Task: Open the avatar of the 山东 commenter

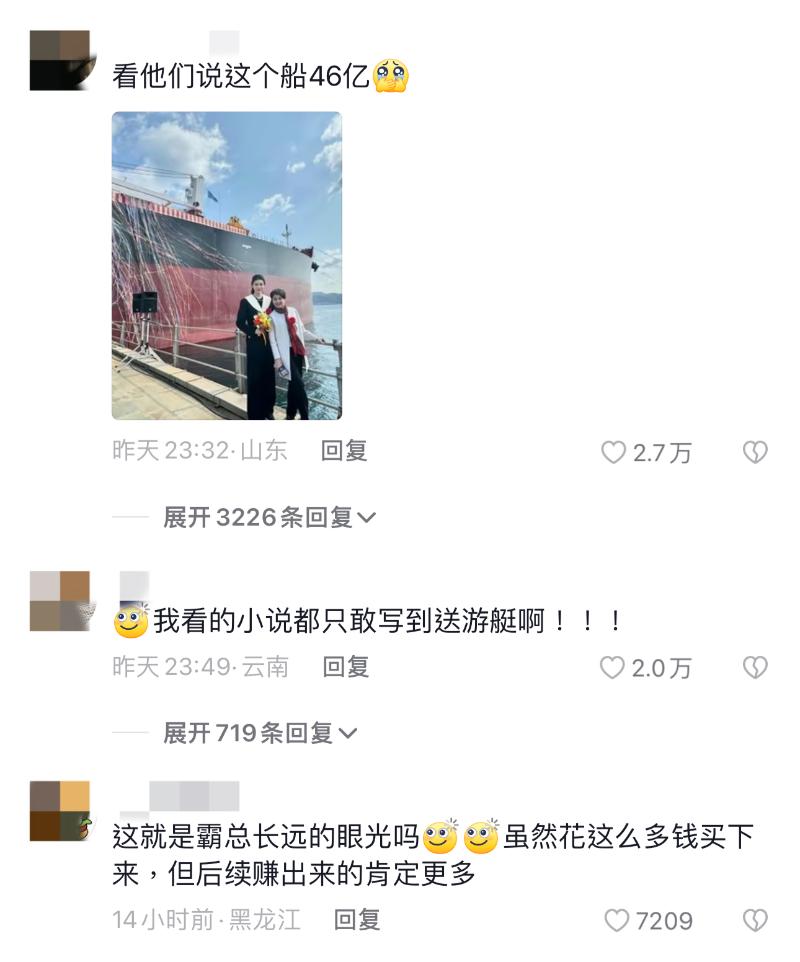Action: coord(61,60)
